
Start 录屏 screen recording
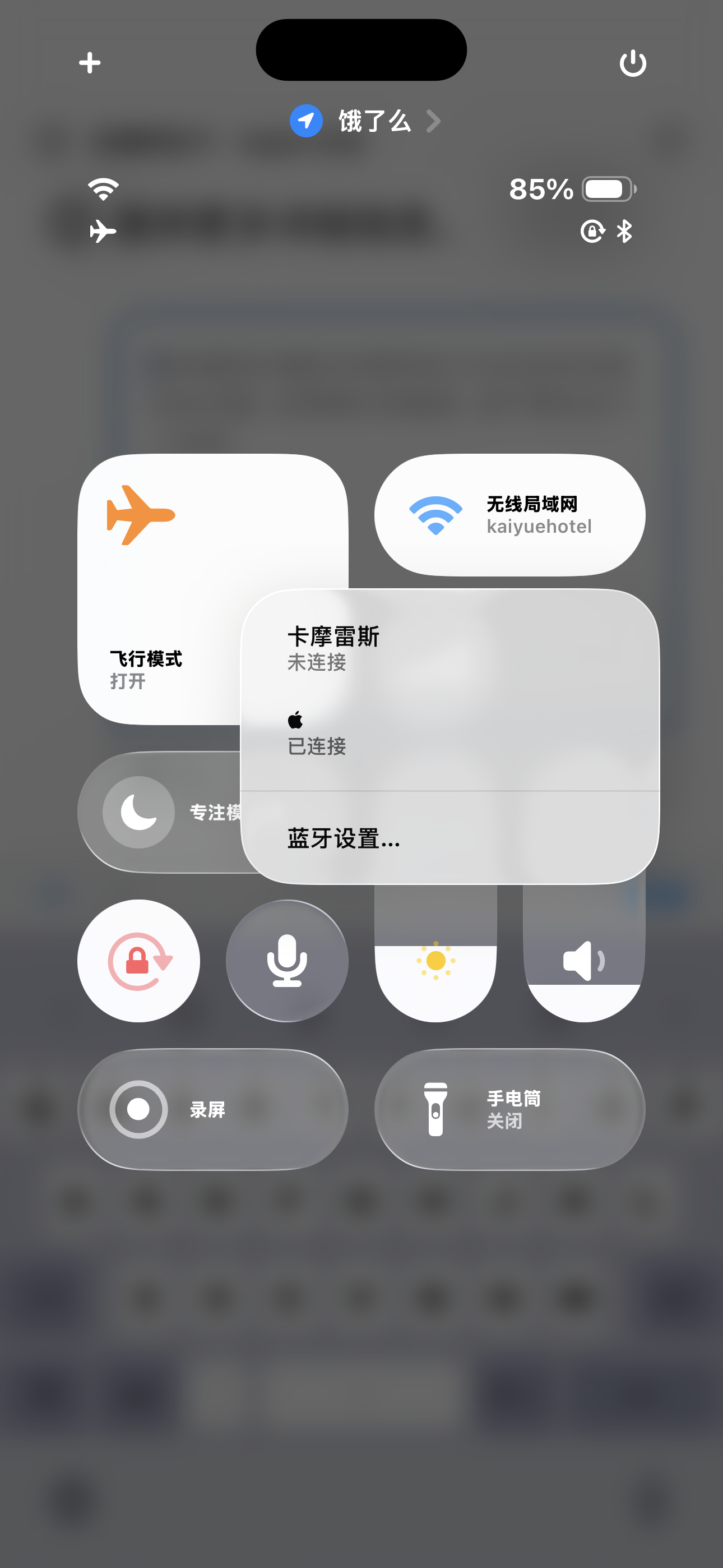139,1109
